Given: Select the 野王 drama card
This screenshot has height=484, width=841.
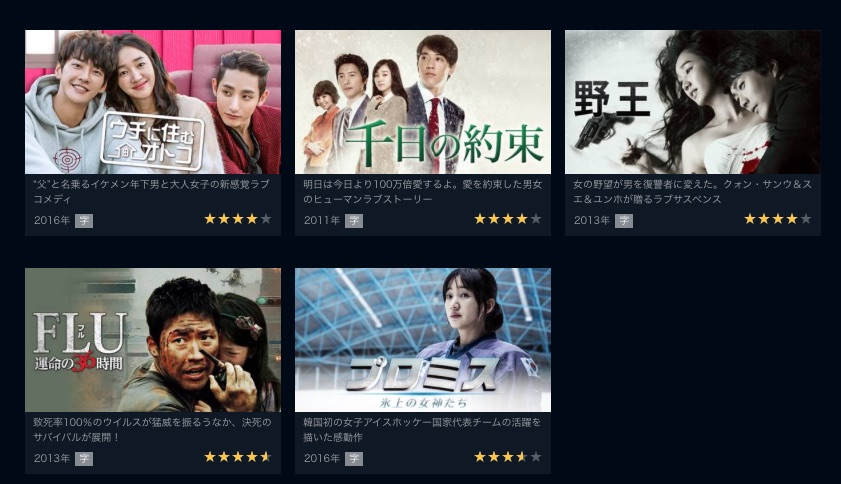Looking at the screenshot, I should [x=692, y=103].
